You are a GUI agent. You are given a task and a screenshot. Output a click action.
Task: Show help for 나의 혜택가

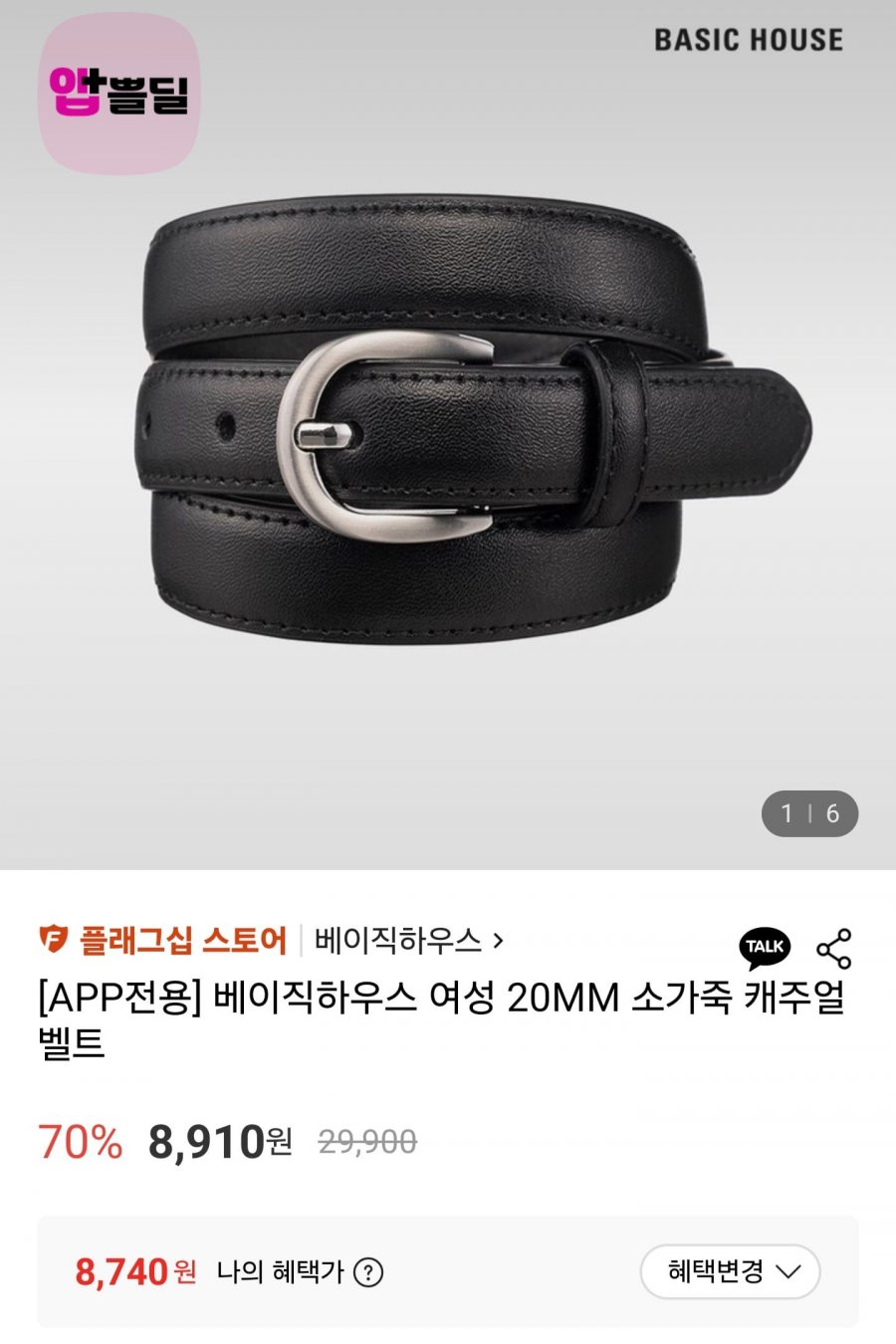coord(369,1272)
